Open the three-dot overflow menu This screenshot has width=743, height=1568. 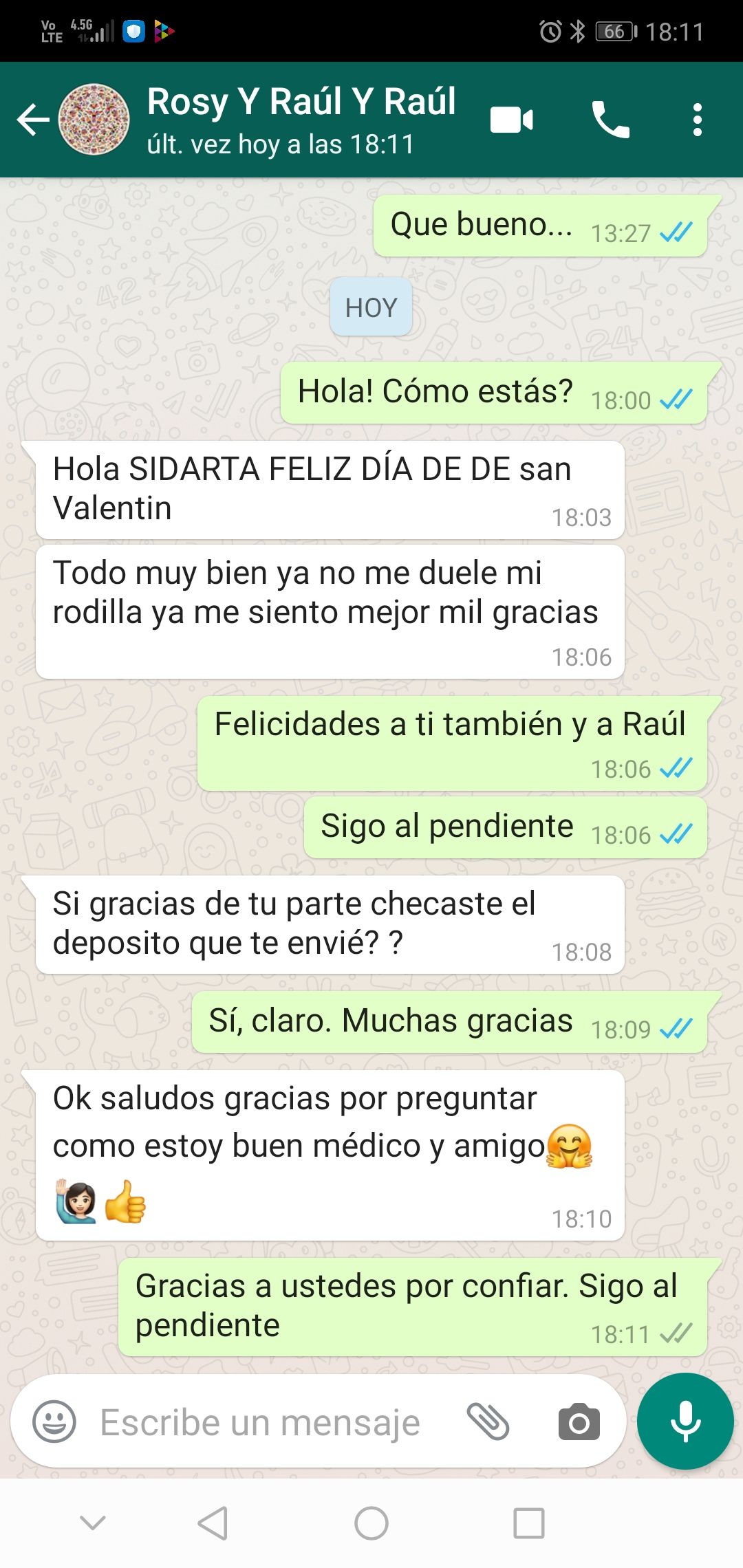698,120
